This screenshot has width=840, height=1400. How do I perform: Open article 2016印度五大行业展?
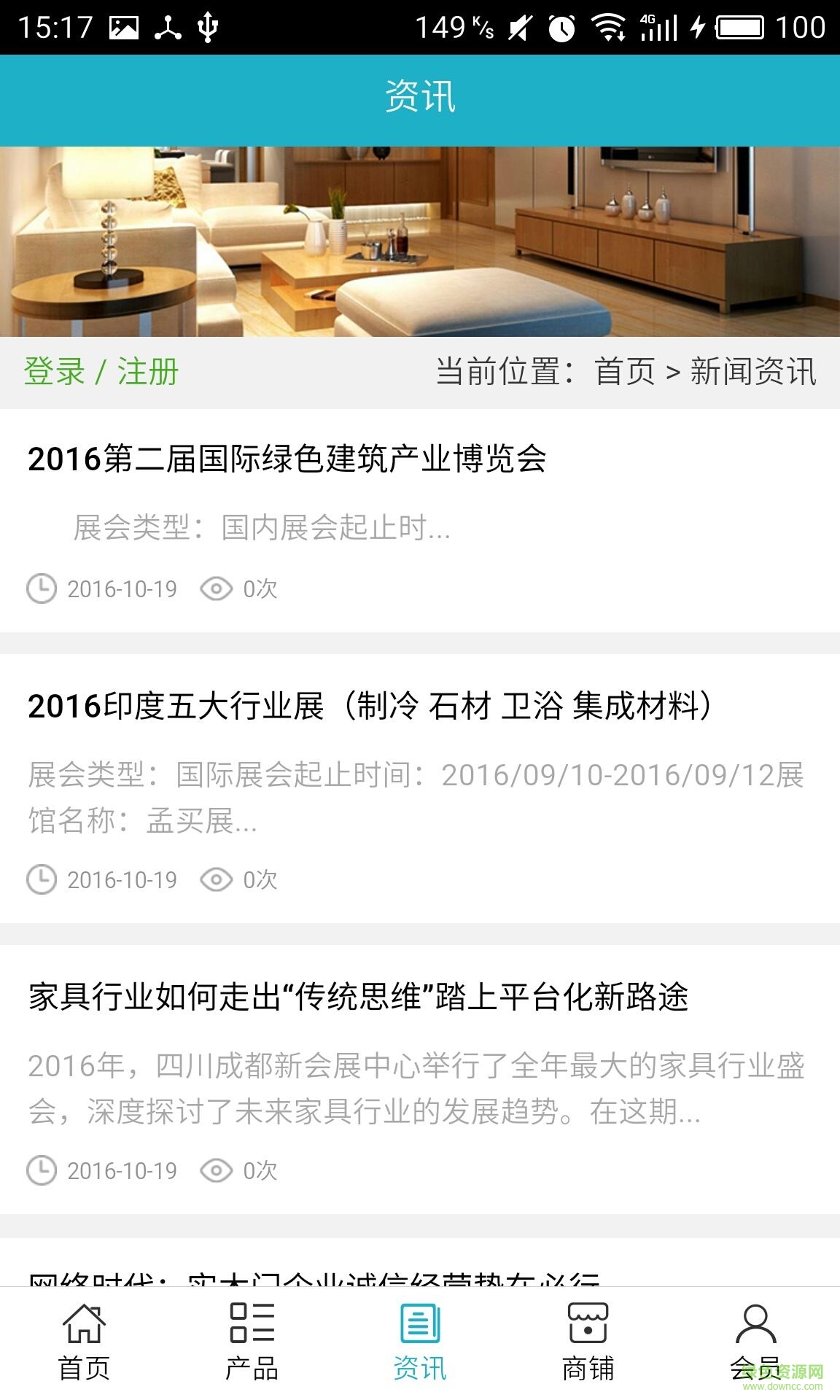(x=370, y=706)
